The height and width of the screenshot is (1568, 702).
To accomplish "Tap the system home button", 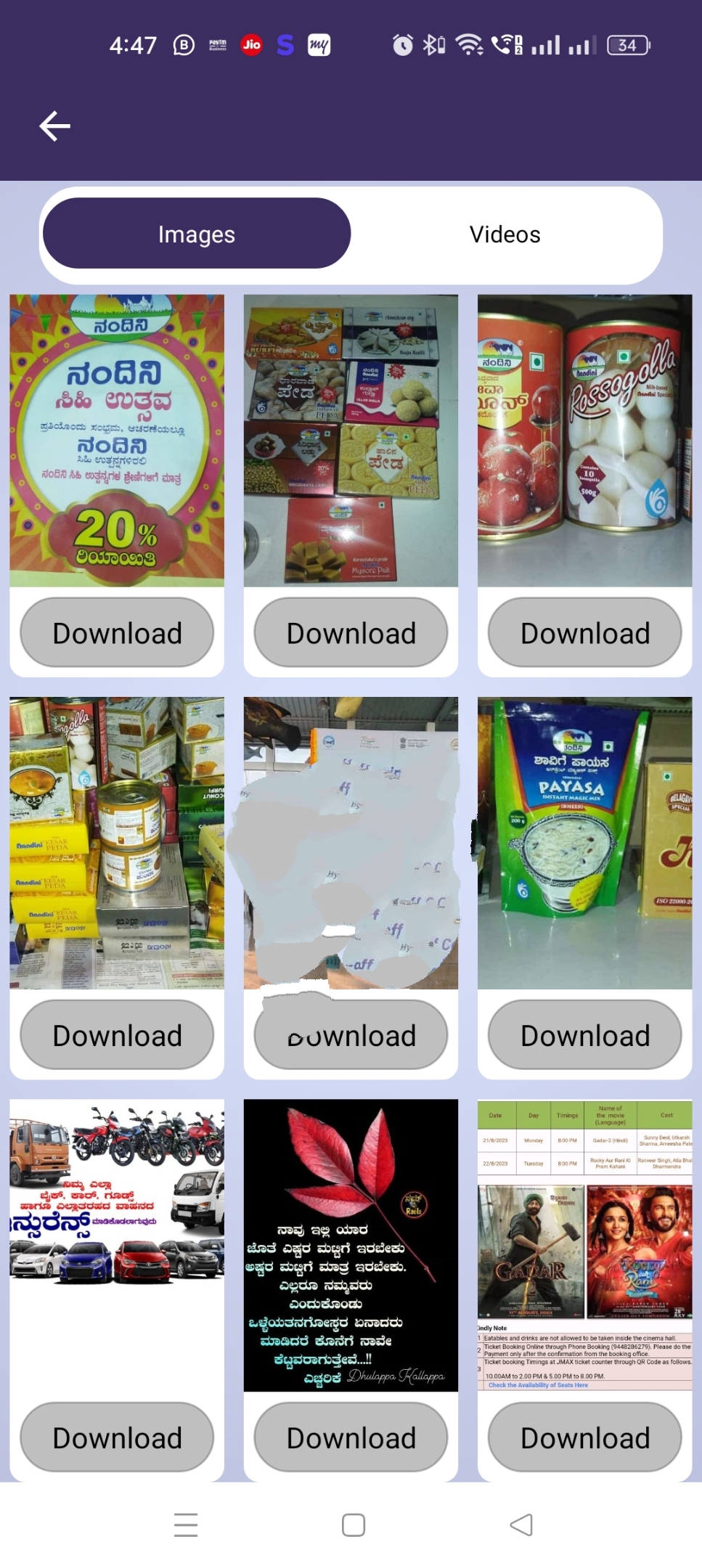I will pyautogui.click(x=354, y=1525).
